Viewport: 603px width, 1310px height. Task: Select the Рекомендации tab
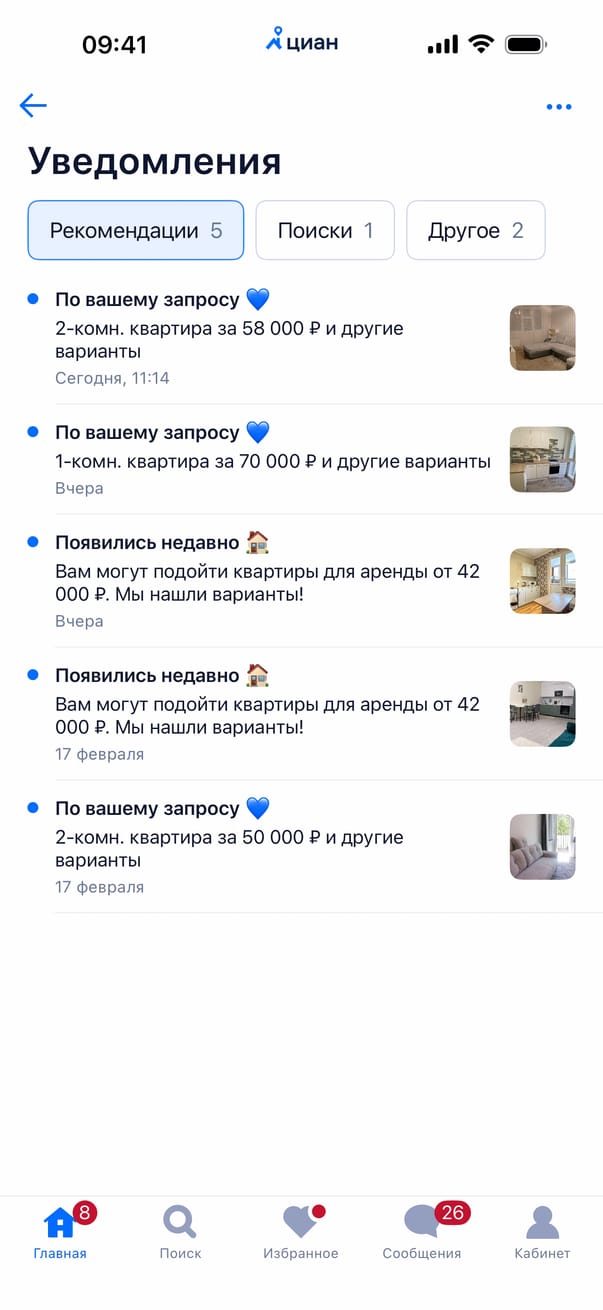click(136, 231)
